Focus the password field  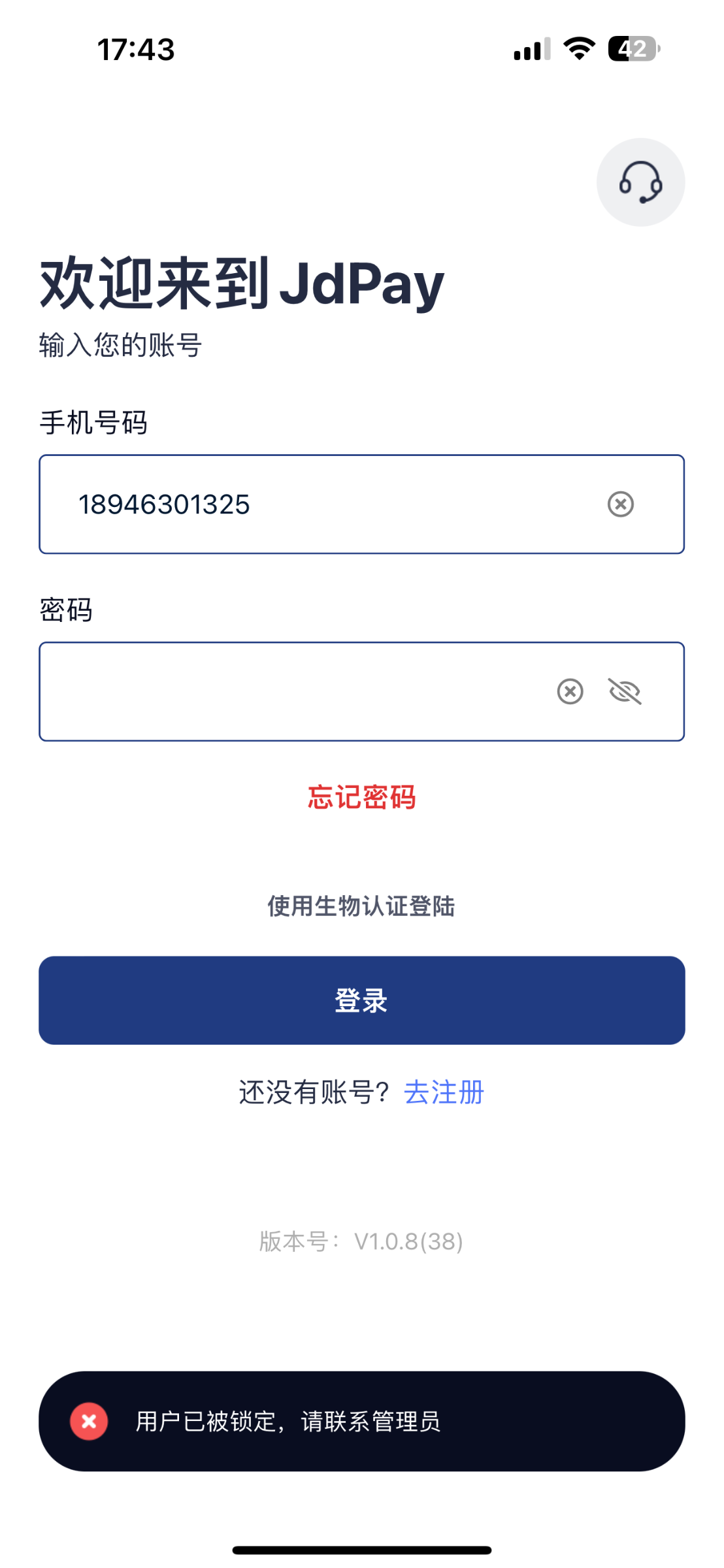(361, 692)
